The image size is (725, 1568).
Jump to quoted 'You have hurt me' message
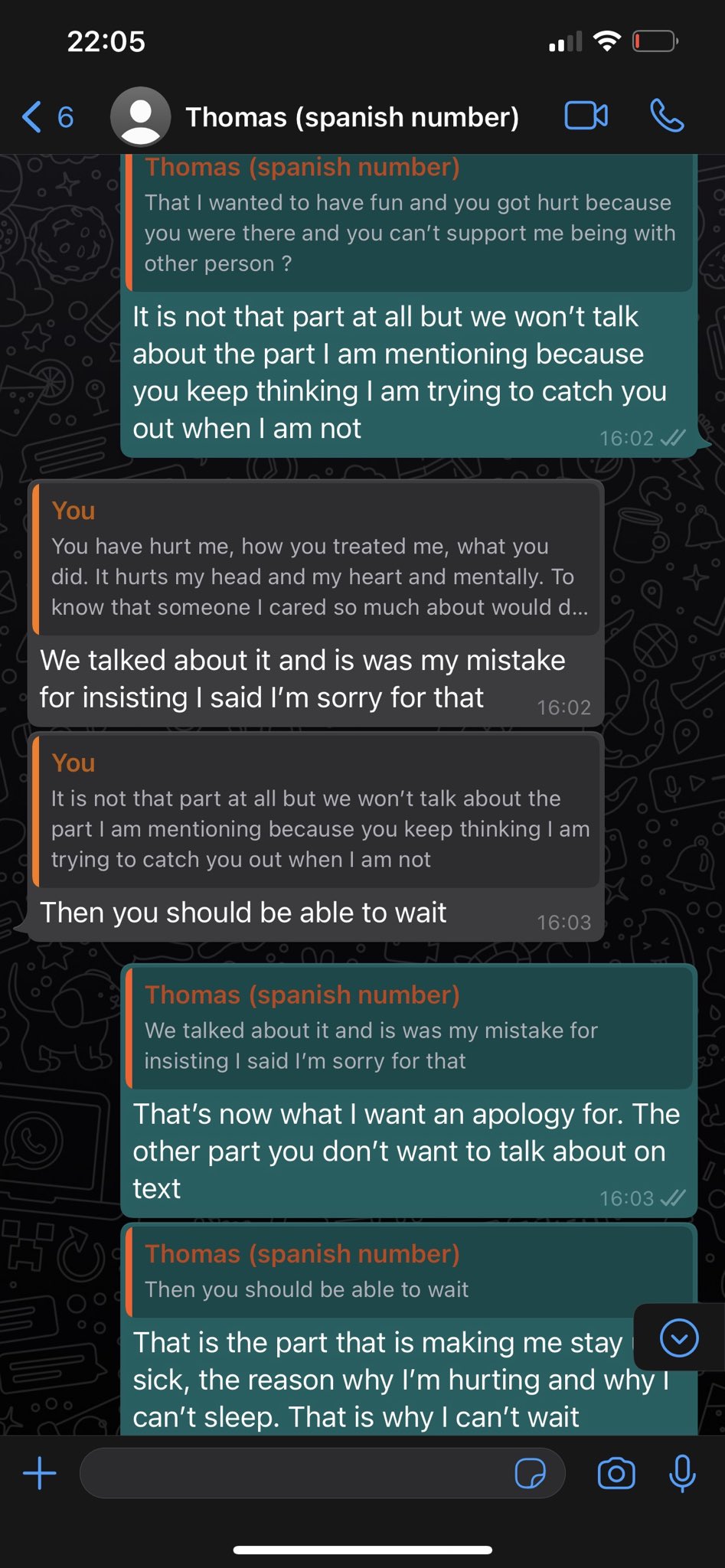click(315, 559)
